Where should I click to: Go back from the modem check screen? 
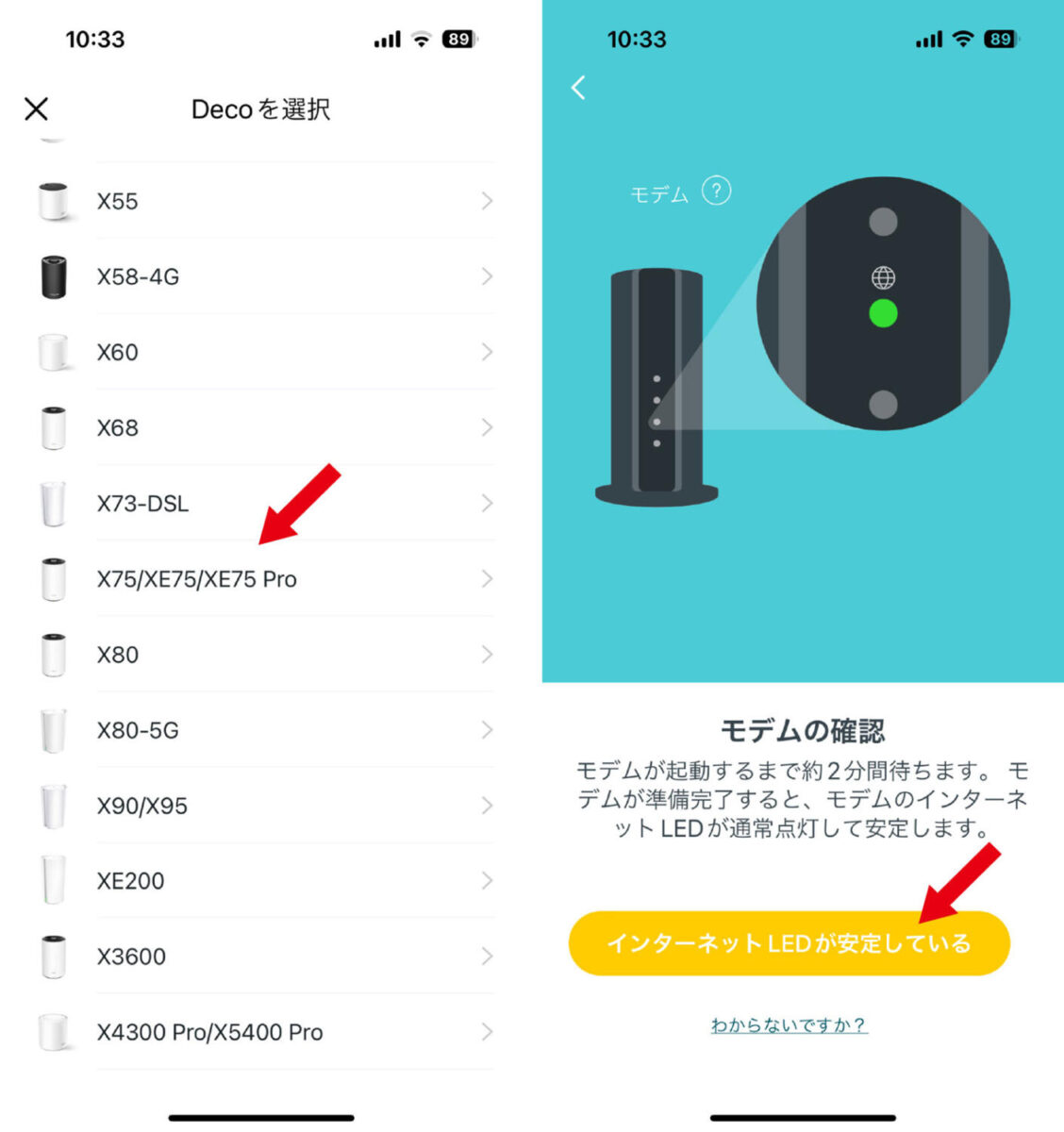578,88
